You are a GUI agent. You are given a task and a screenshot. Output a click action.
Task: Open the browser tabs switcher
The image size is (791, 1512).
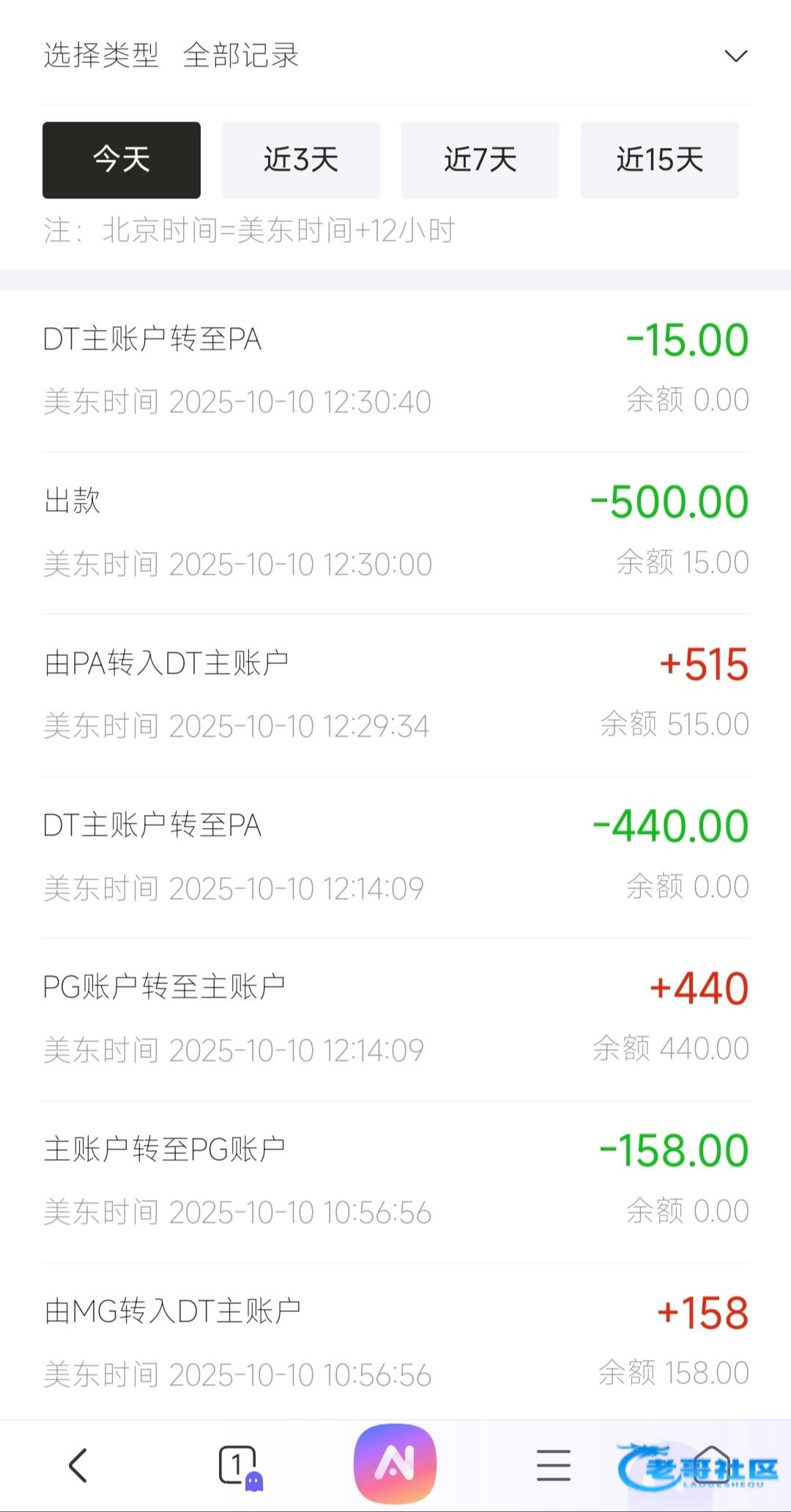237,1465
